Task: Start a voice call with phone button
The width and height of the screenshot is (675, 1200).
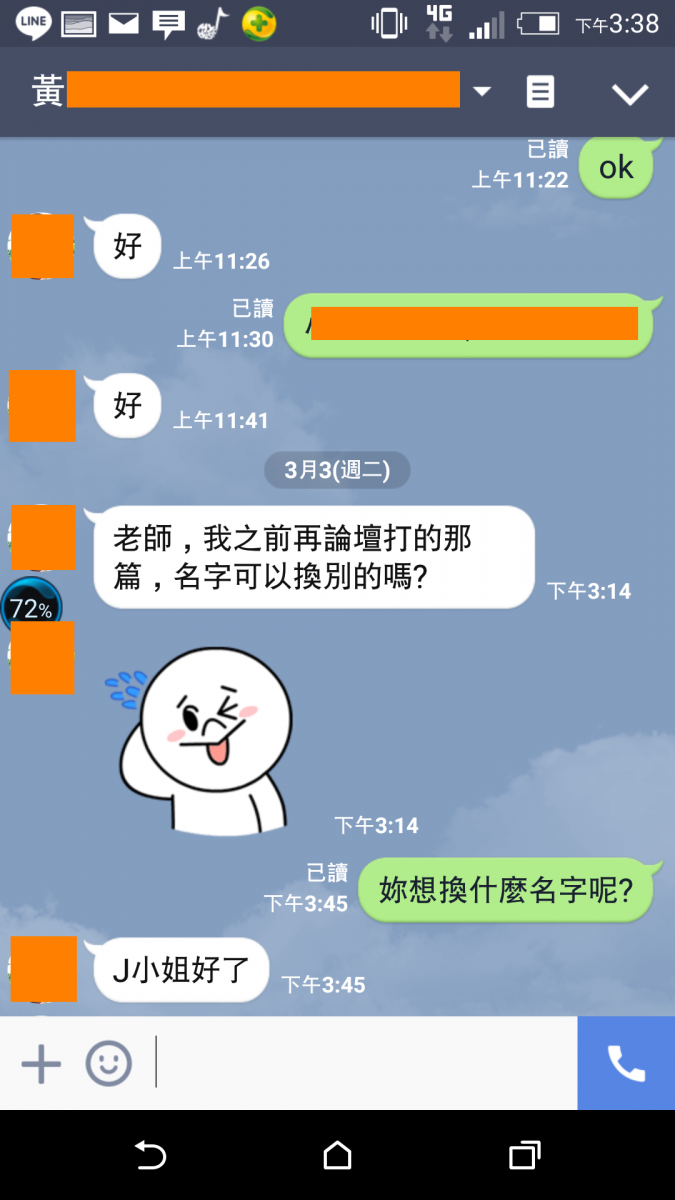Action: pyautogui.click(x=626, y=1064)
